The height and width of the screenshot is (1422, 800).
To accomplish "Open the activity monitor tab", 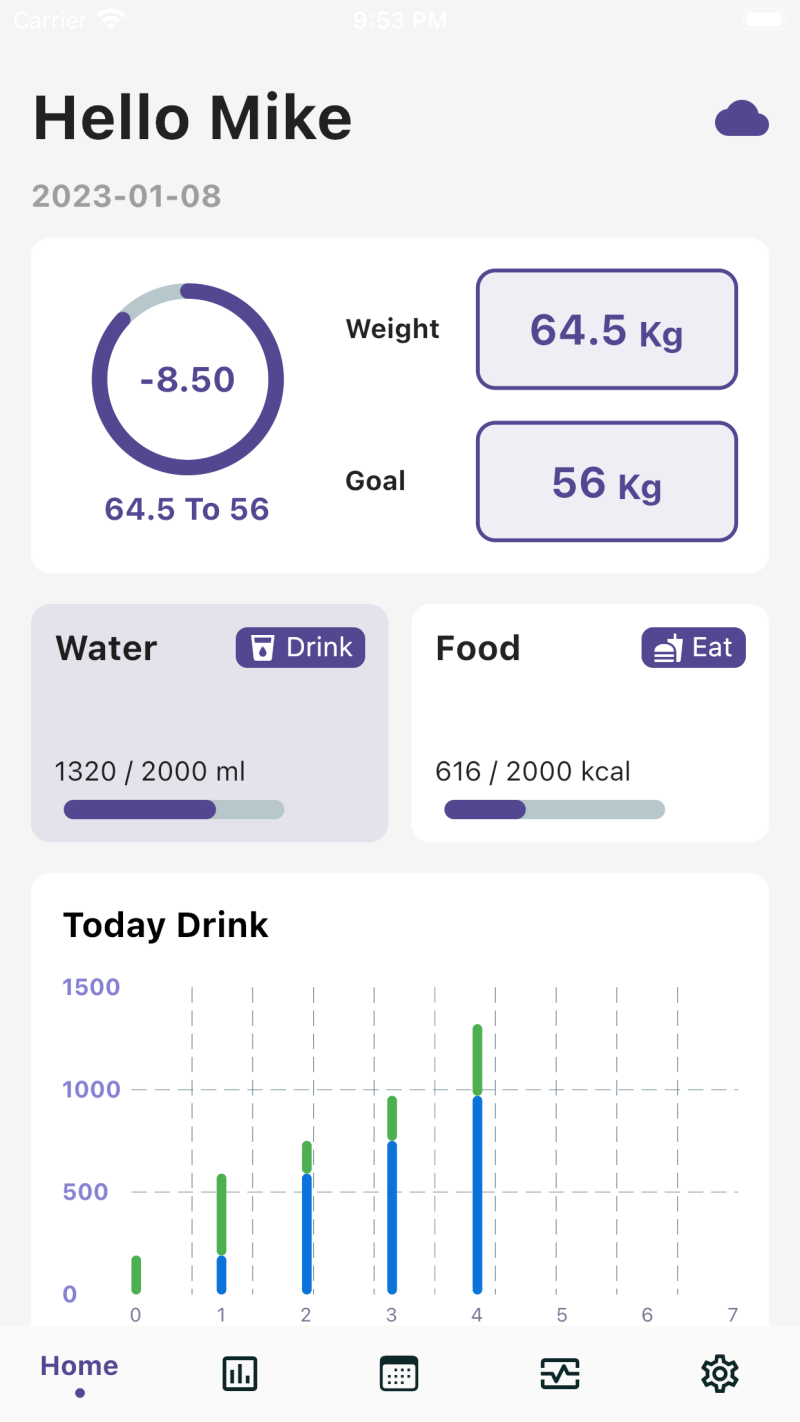I will 559,1374.
